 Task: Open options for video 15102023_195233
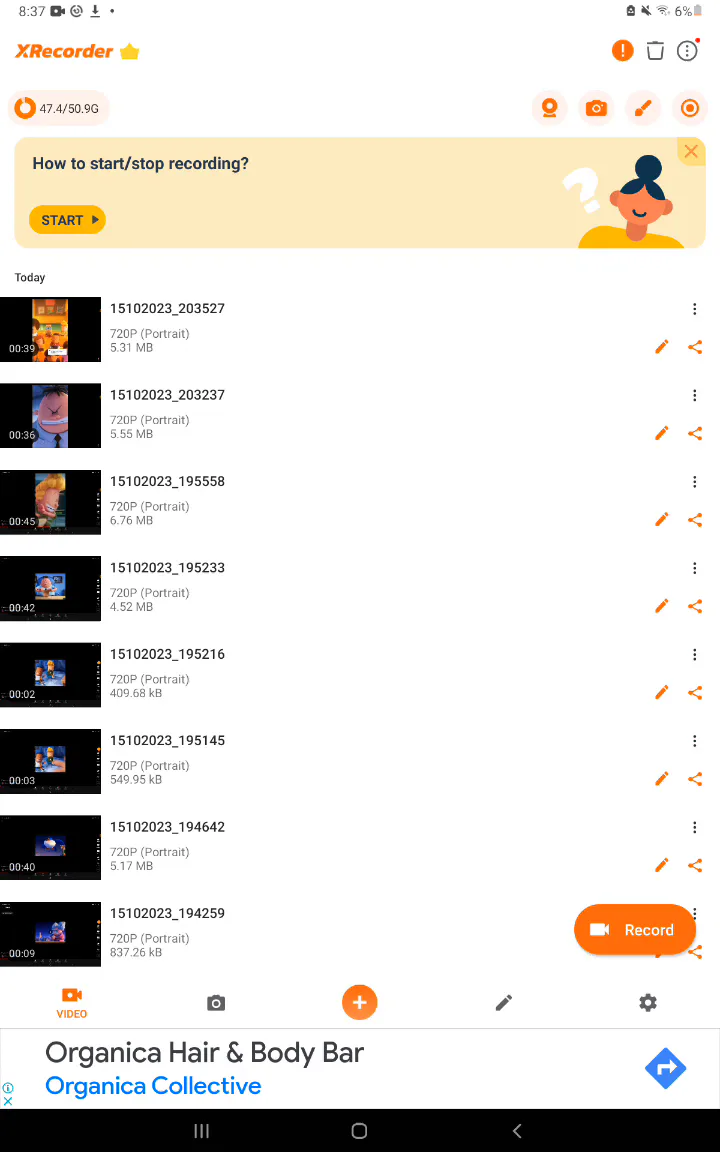tap(695, 568)
